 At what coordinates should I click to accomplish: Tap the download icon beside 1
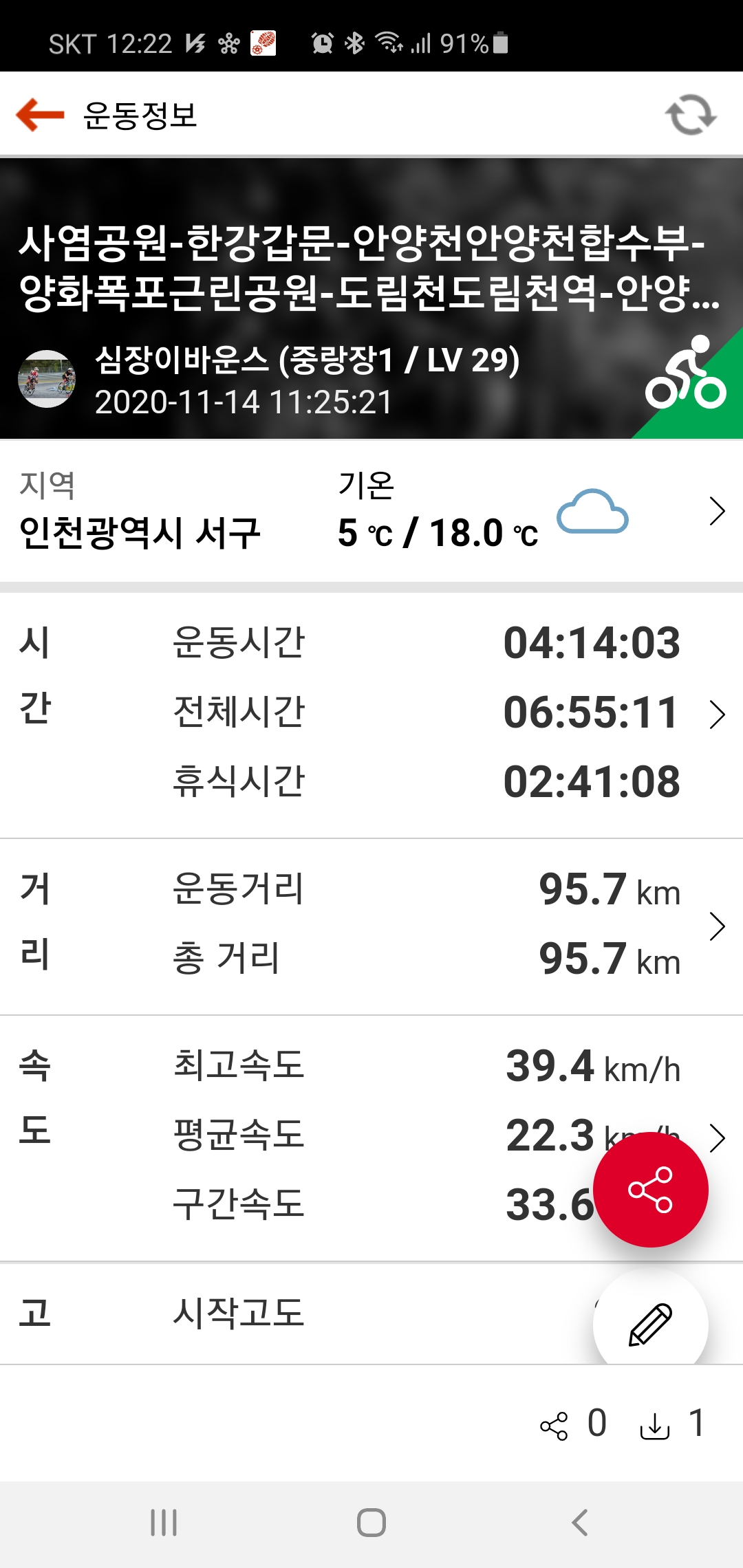[x=654, y=1426]
